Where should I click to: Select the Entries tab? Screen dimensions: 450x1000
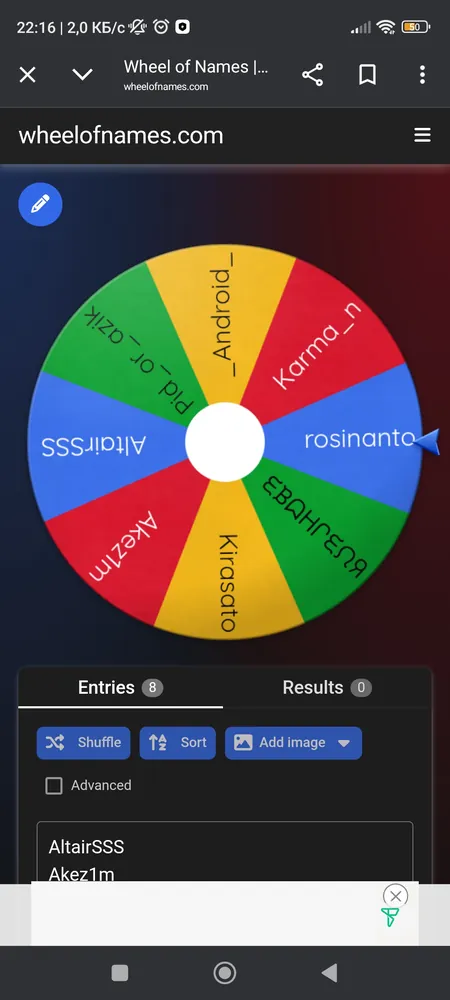pos(120,688)
